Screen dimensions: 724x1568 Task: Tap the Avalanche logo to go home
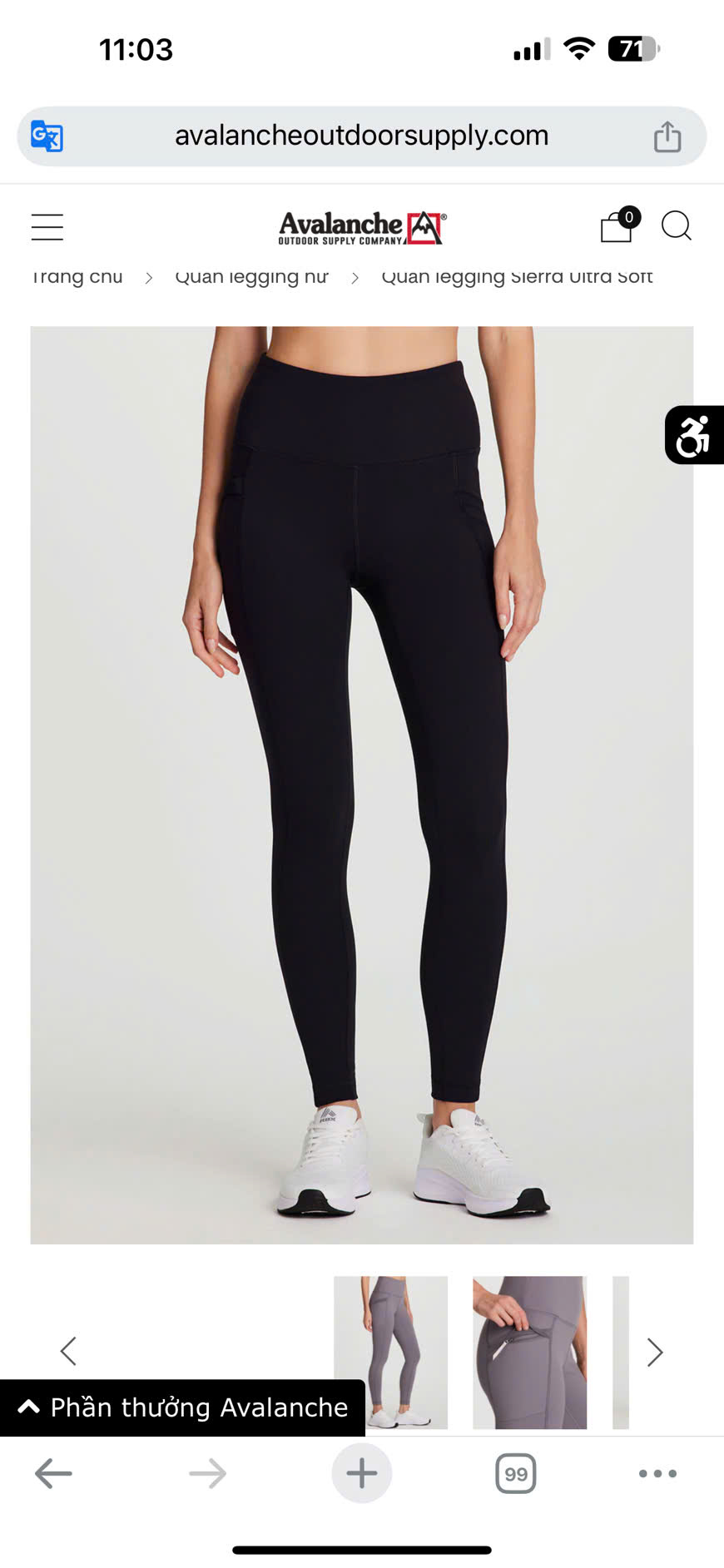tap(361, 226)
